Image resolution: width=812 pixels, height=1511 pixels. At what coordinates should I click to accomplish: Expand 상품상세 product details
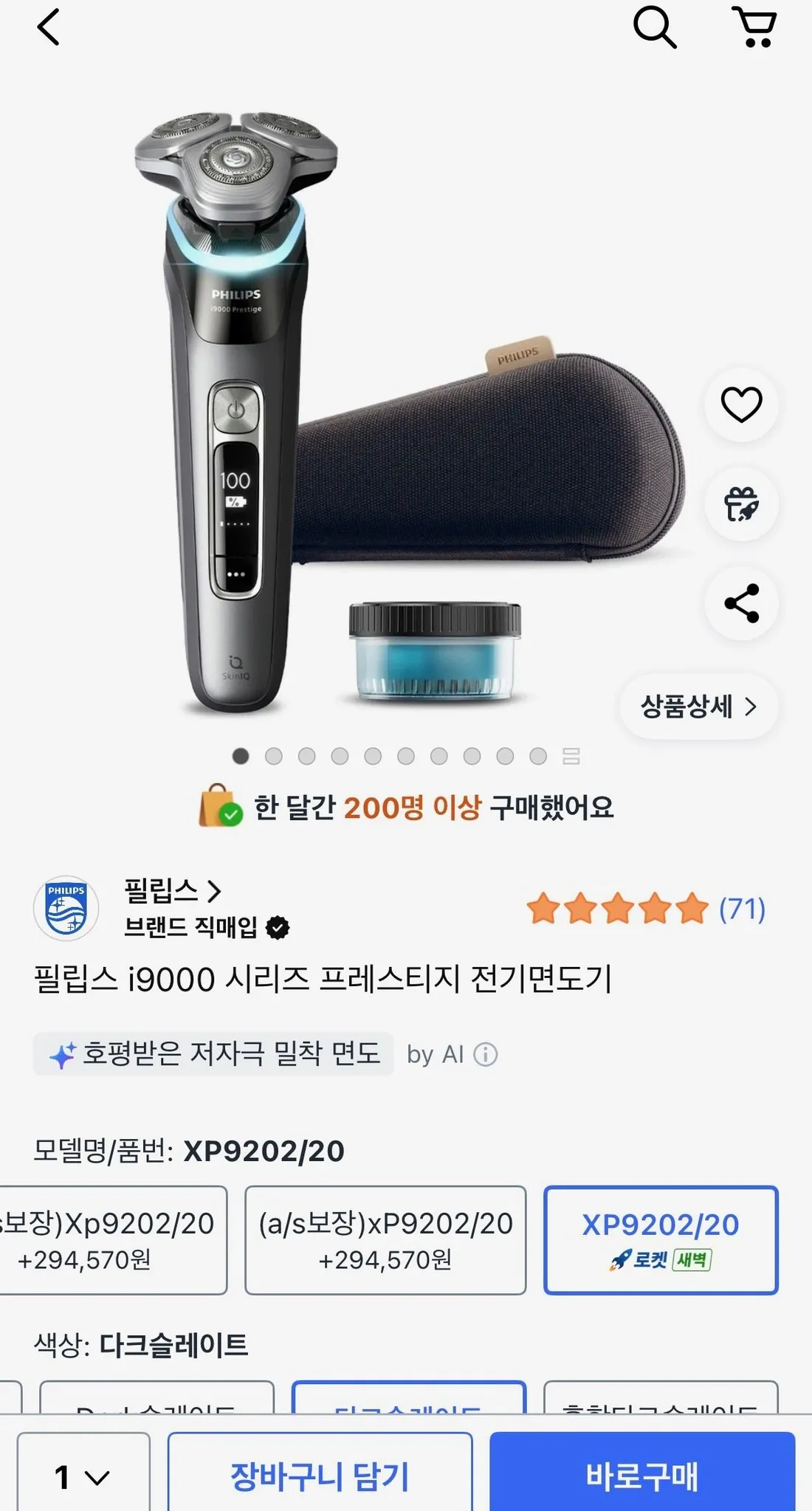click(697, 706)
